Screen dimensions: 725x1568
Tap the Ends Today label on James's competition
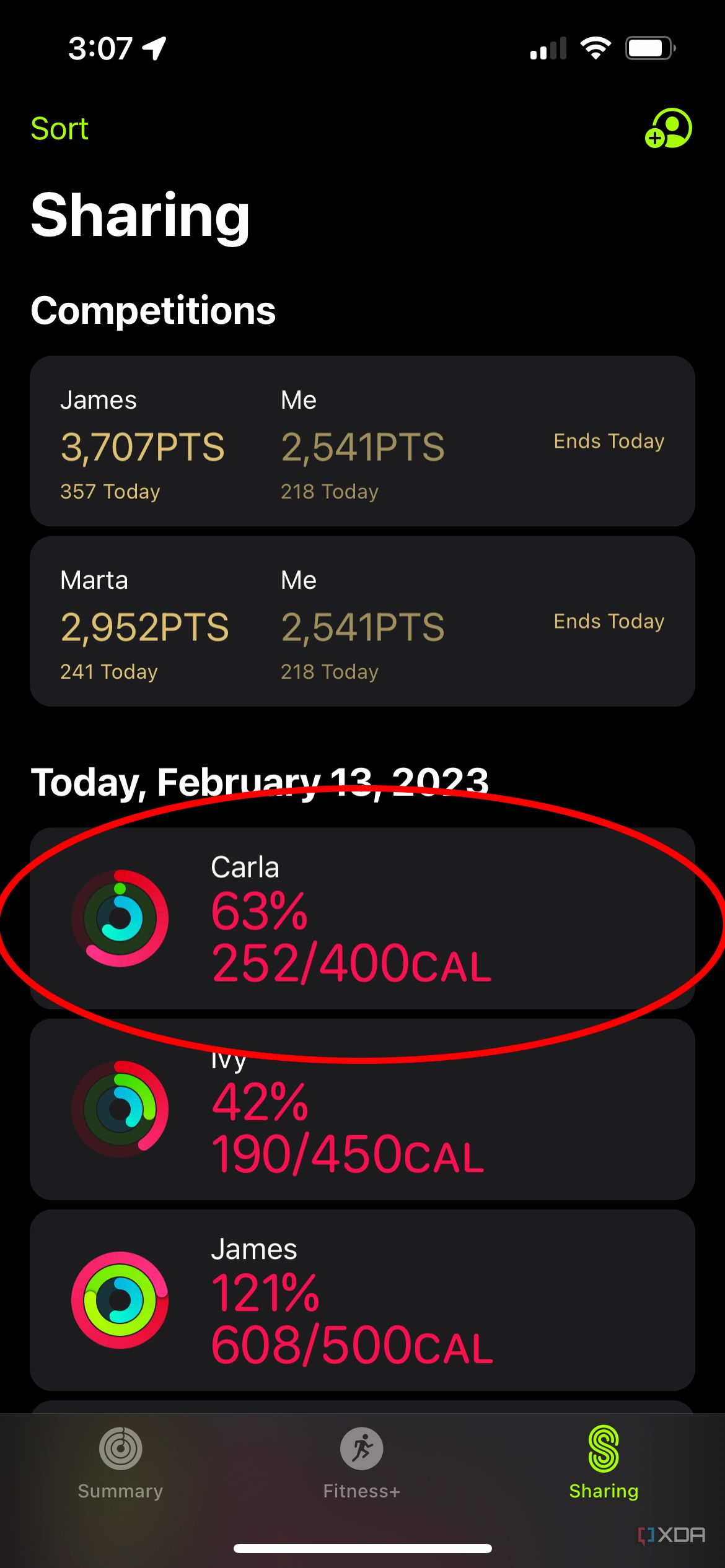609,442
